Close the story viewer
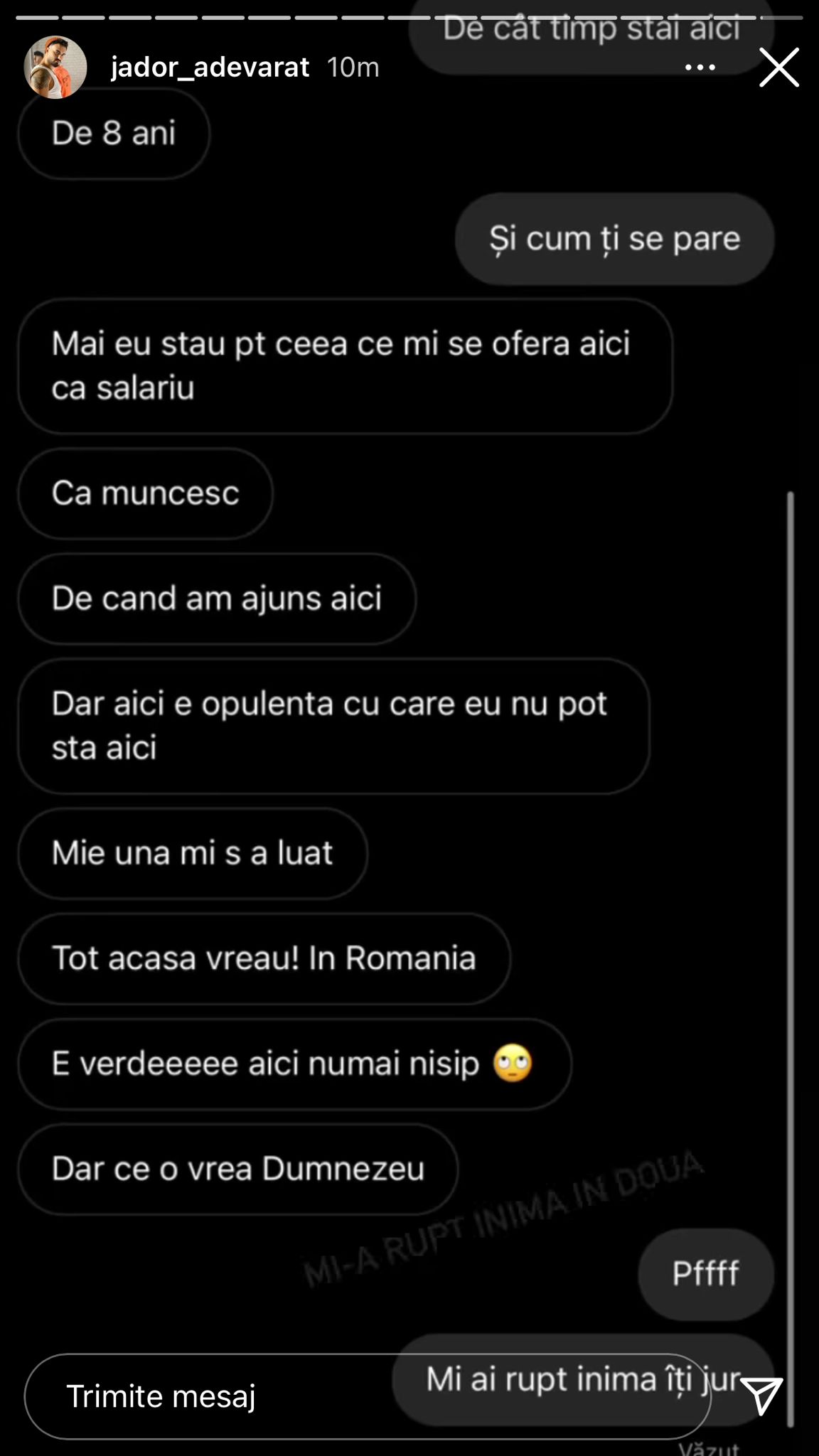This screenshot has height=1456, width=819. pyautogui.click(x=779, y=68)
